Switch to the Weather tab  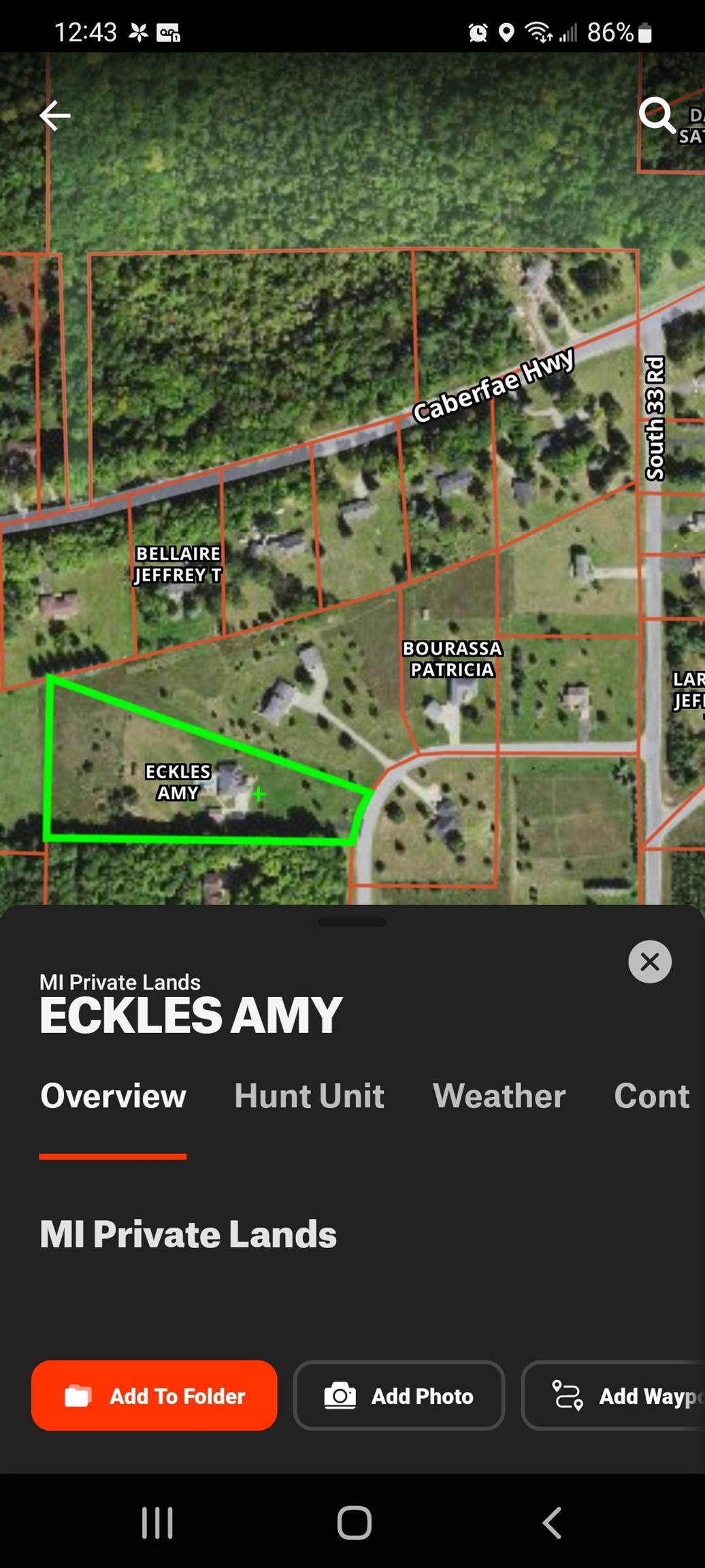pyautogui.click(x=499, y=1096)
